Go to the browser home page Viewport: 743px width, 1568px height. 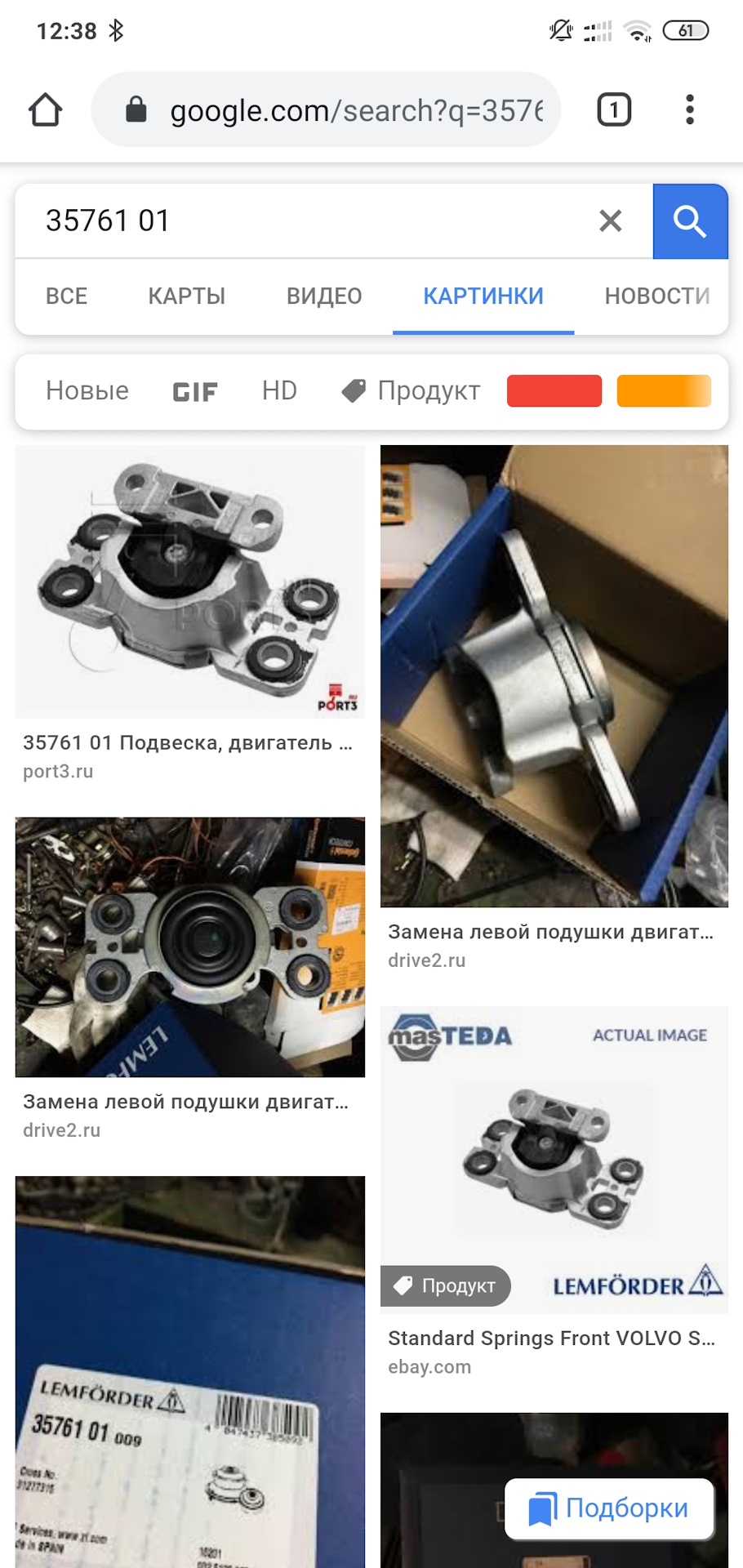click(46, 110)
